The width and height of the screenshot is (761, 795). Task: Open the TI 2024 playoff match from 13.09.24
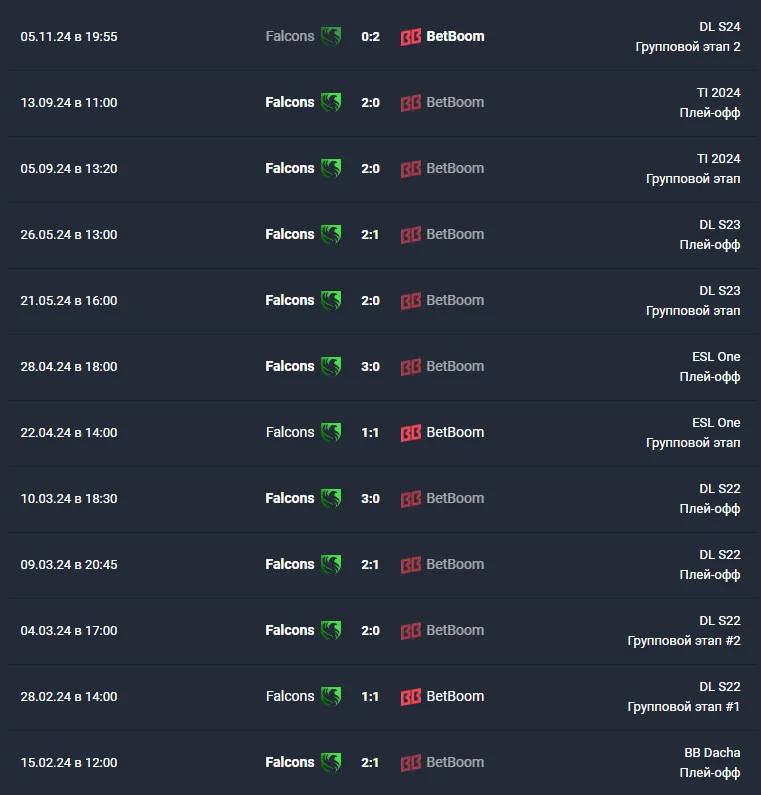pos(370,103)
